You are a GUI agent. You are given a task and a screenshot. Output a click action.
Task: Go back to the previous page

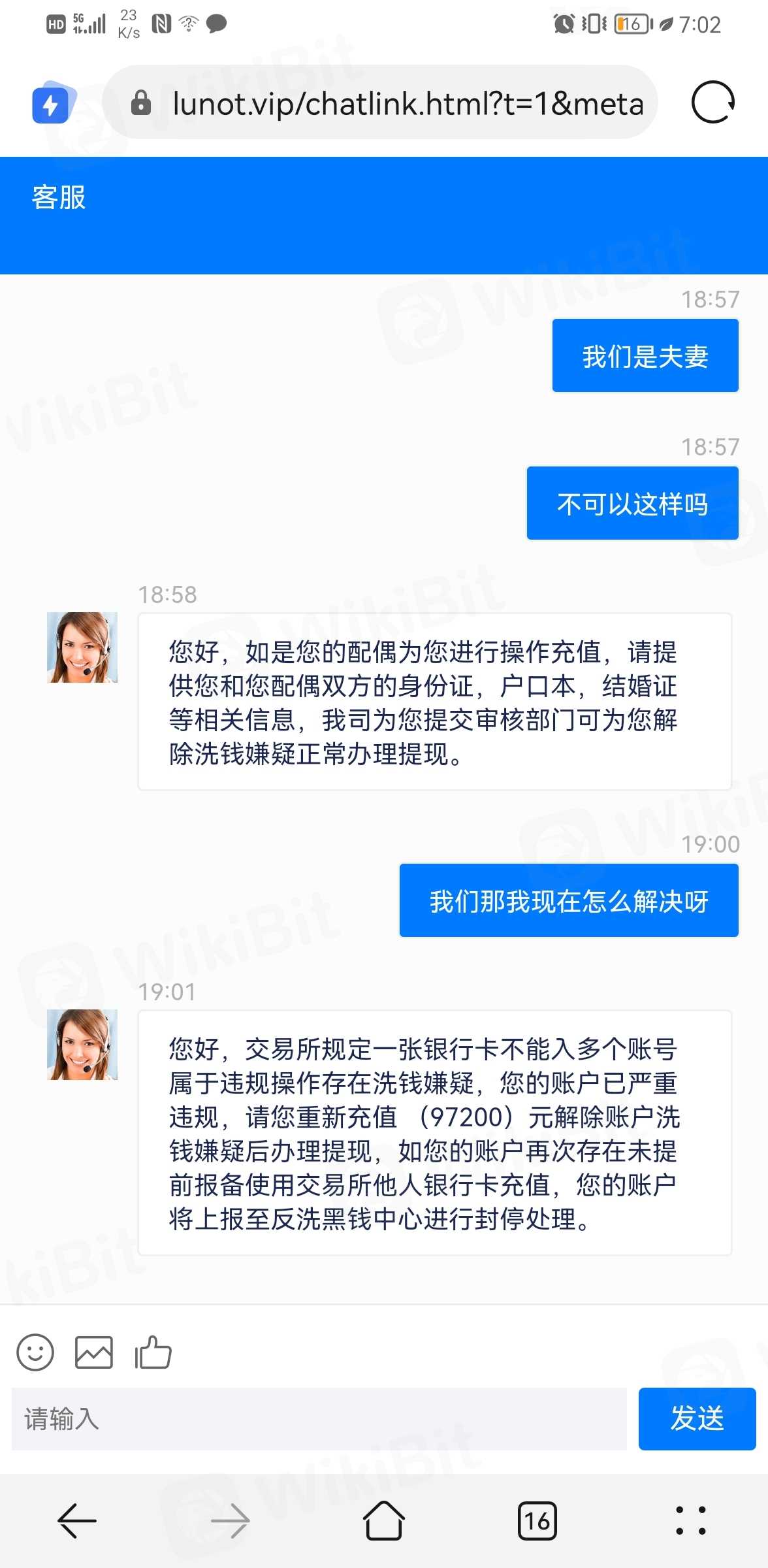coord(77,1521)
